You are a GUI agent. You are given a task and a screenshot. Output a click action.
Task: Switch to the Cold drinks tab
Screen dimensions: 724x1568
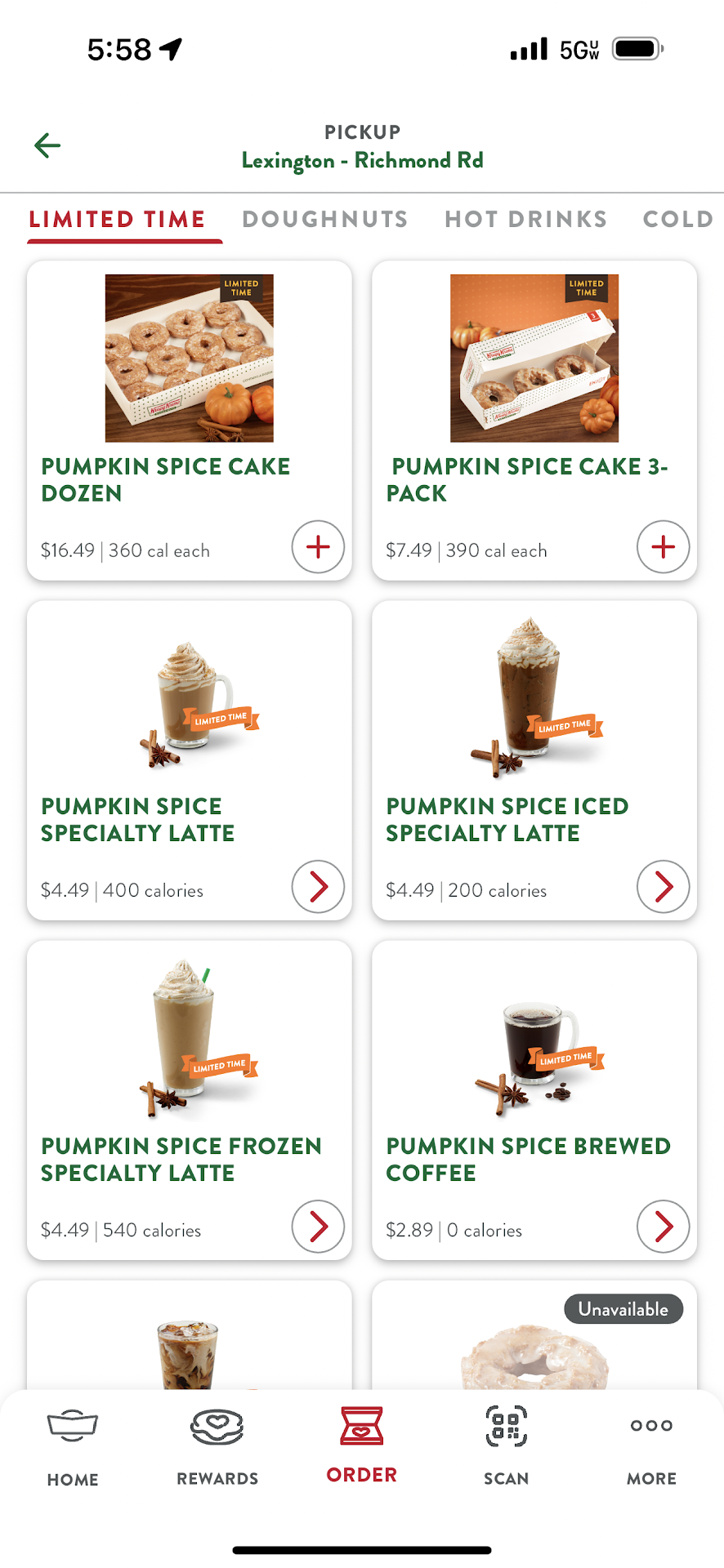coord(677,219)
